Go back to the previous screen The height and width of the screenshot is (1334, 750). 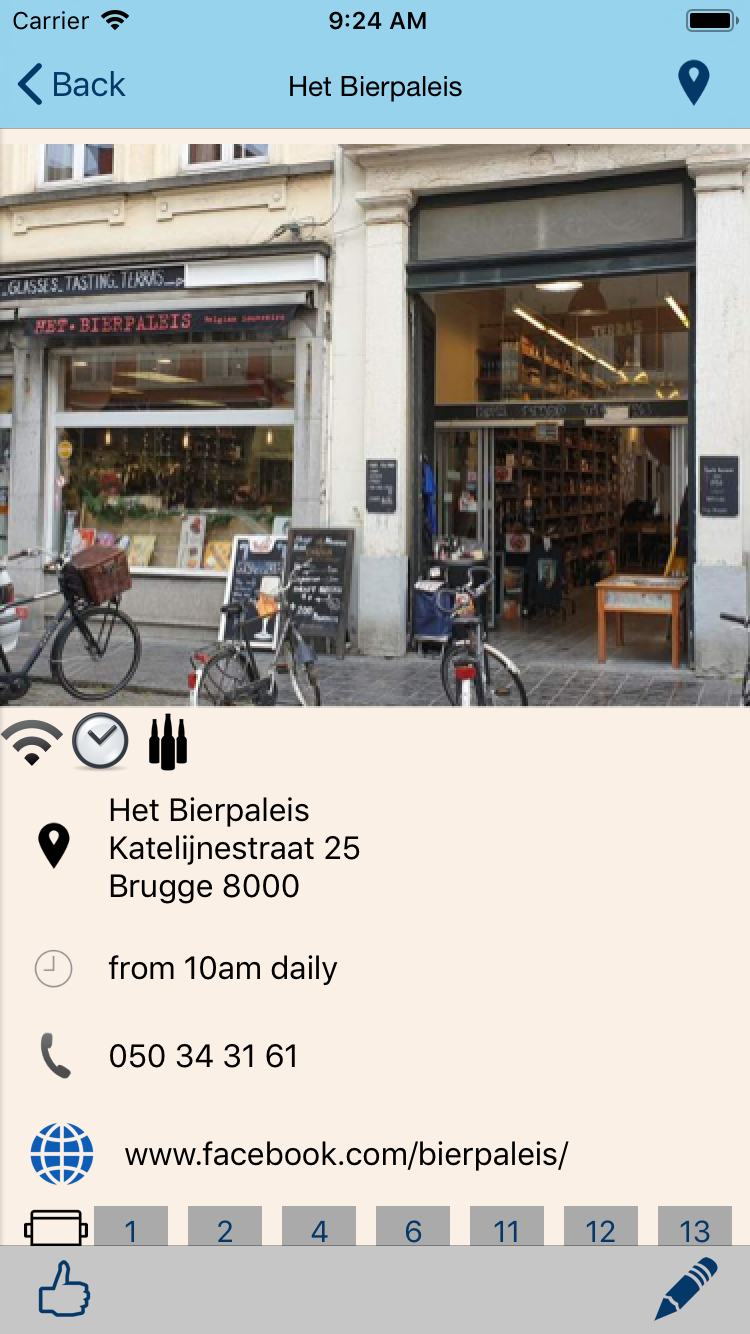pyautogui.click(x=72, y=85)
